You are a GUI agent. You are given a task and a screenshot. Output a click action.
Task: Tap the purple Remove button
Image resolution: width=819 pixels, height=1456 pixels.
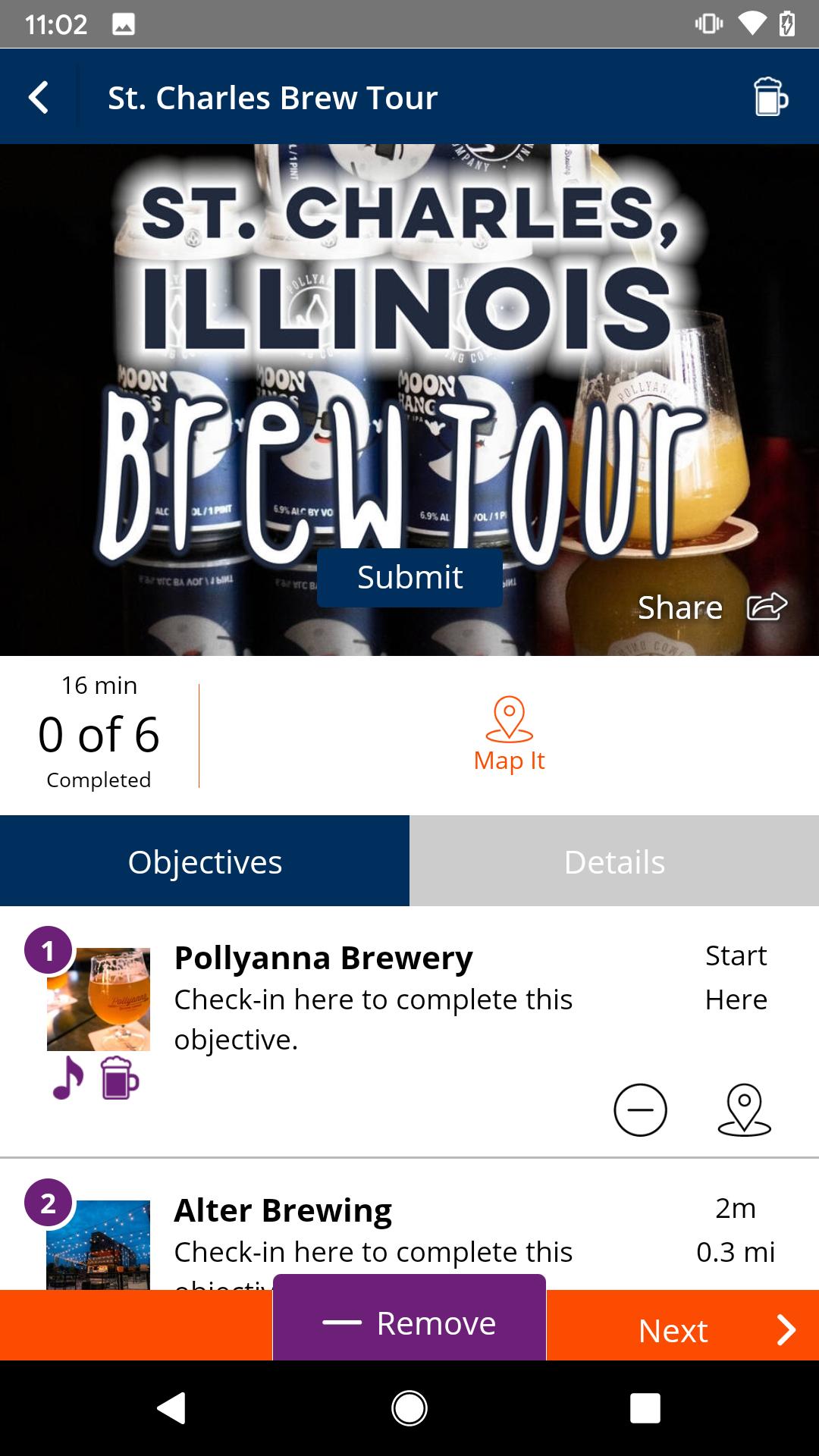pyautogui.click(x=409, y=1323)
